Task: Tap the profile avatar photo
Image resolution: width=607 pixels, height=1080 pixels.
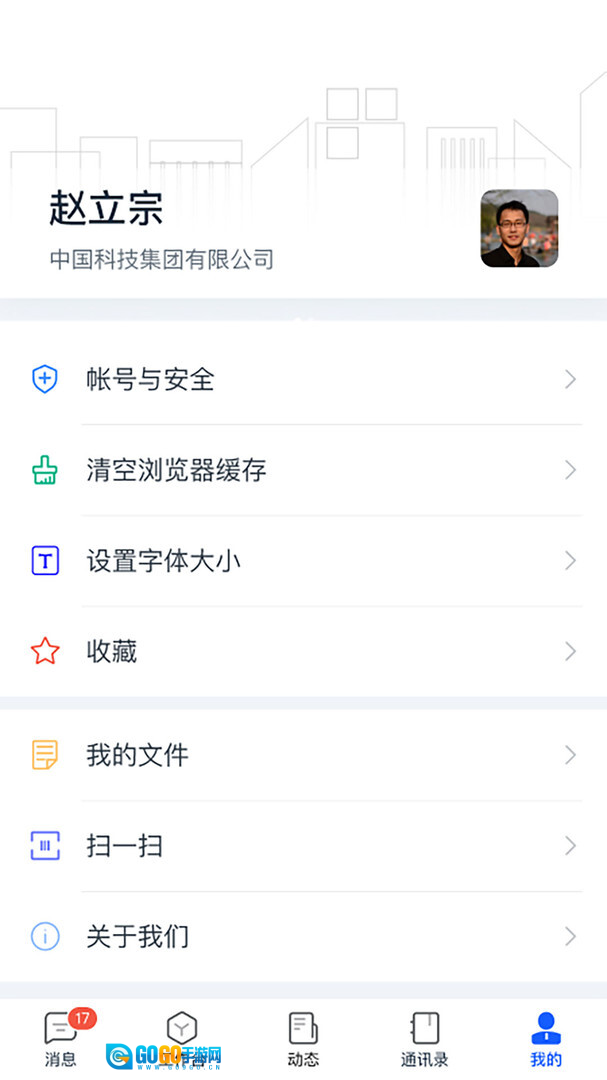Action: pyautogui.click(x=519, y=229)
